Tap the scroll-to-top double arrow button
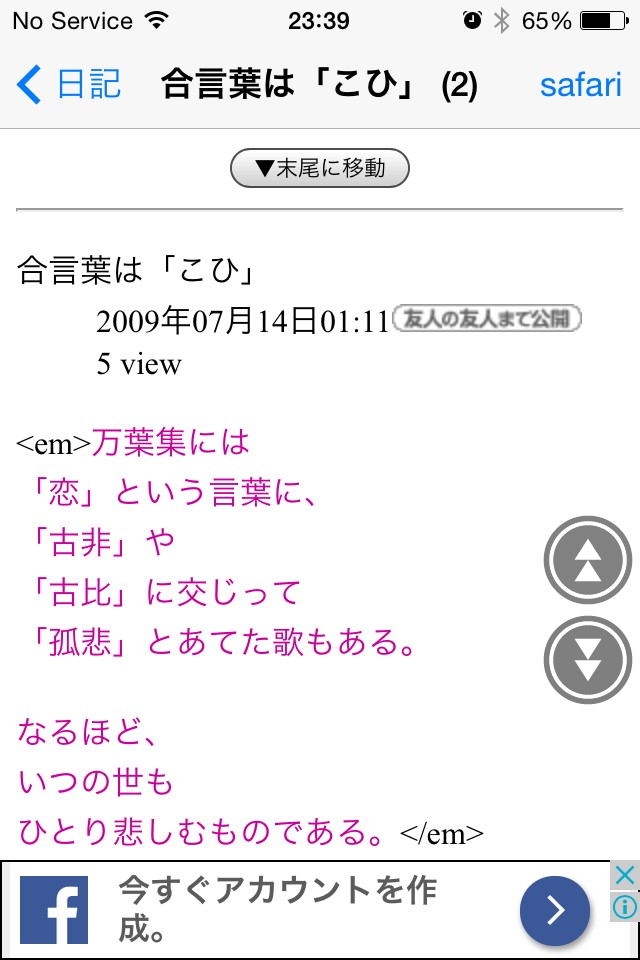 tap(588, 560)
